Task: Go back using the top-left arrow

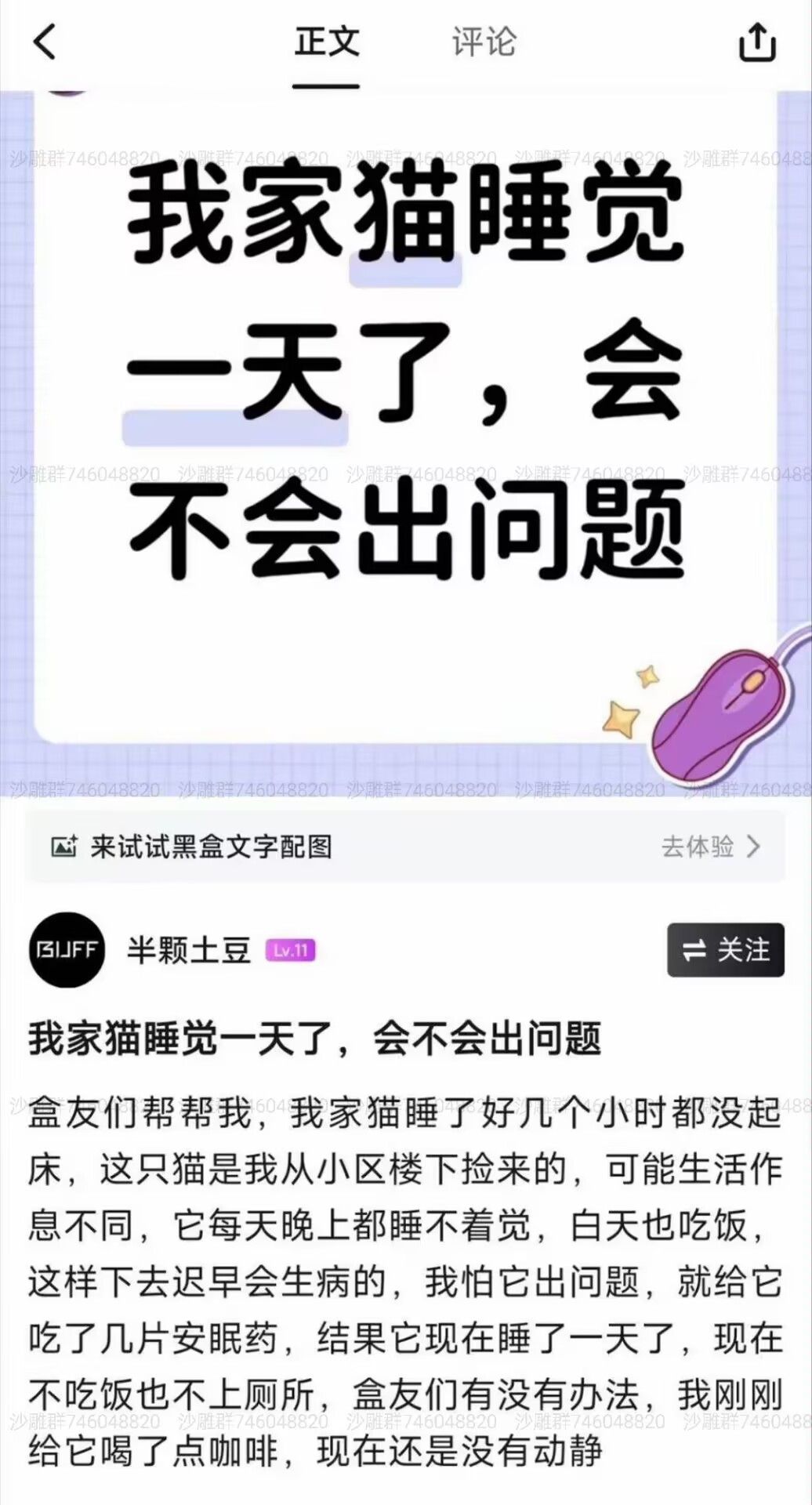Action: coord(45,42)
